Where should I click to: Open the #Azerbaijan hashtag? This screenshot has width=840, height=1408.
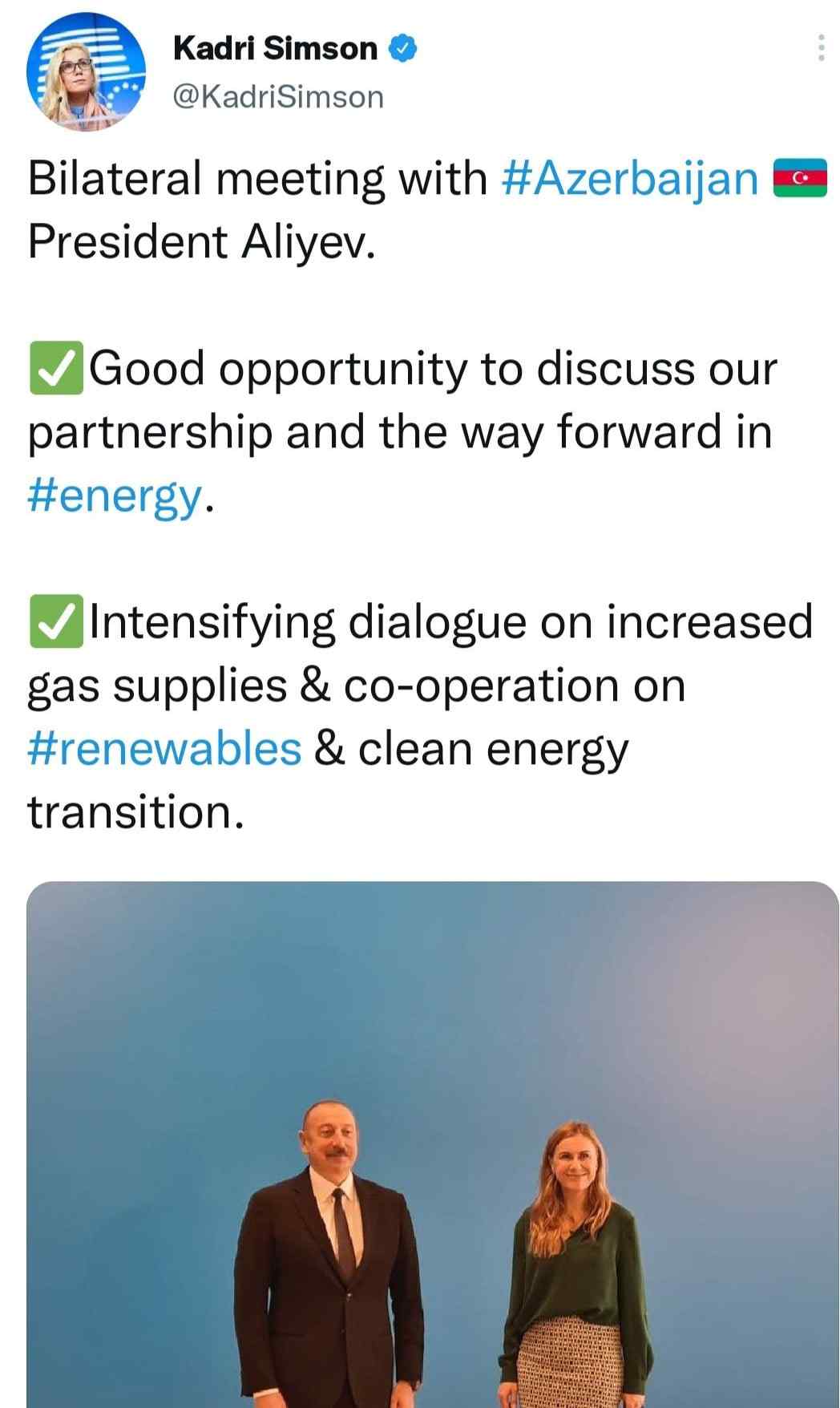click(x=630, y=177)
